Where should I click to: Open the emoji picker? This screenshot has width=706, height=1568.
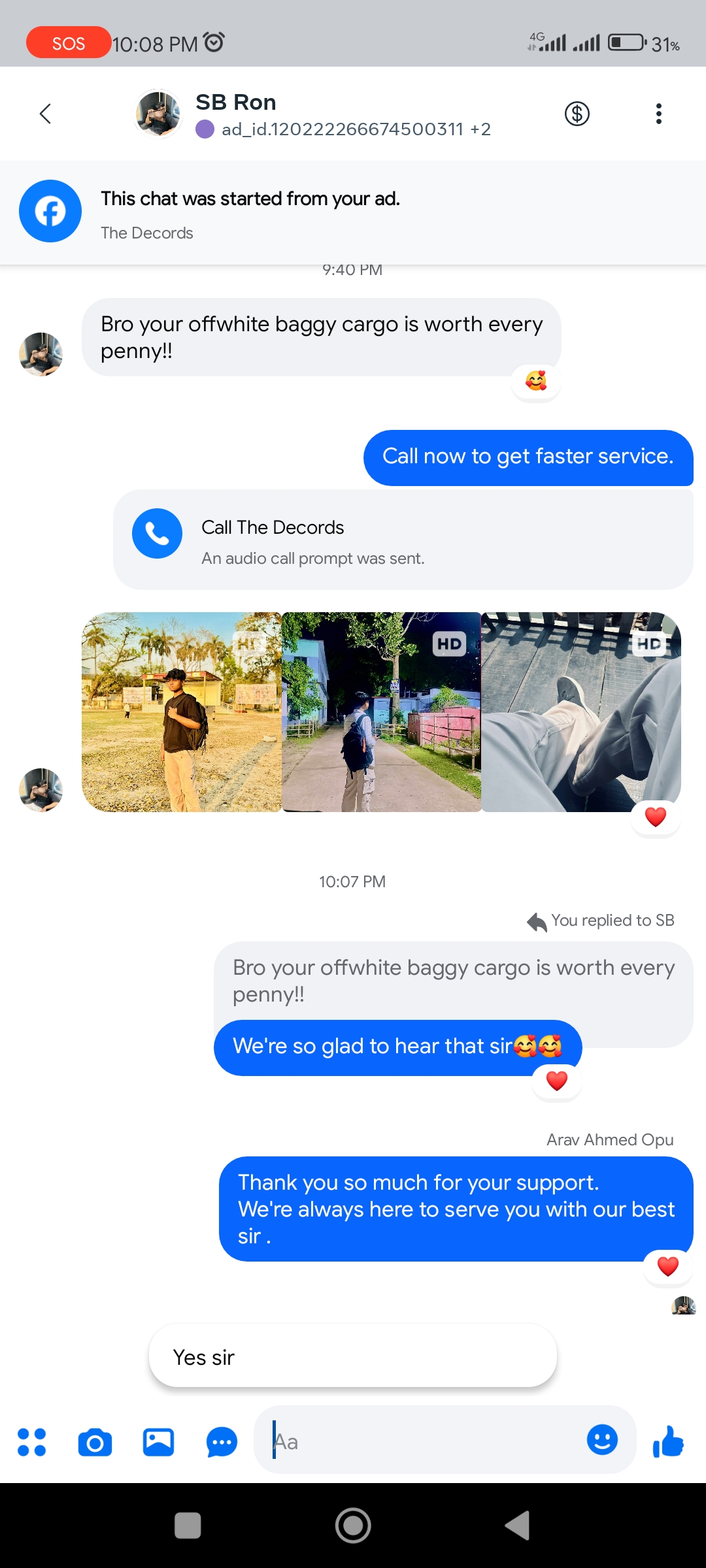click(x=602, y=1439)
